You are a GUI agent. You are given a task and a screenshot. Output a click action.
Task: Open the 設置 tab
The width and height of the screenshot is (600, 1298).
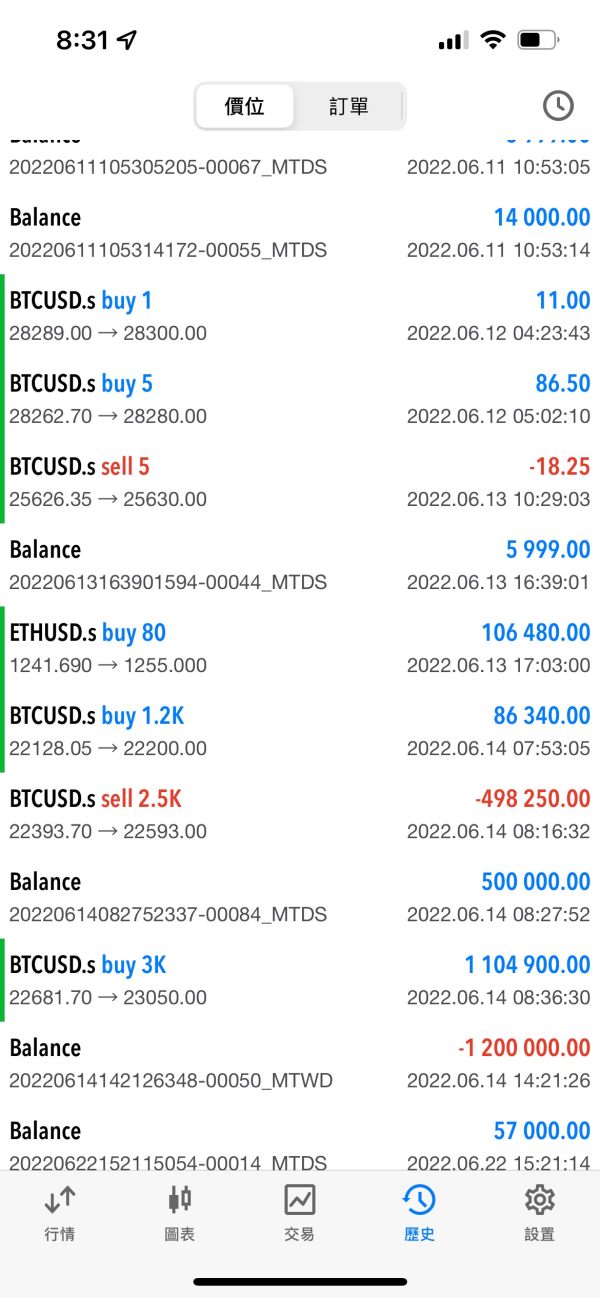[539, 1211]
